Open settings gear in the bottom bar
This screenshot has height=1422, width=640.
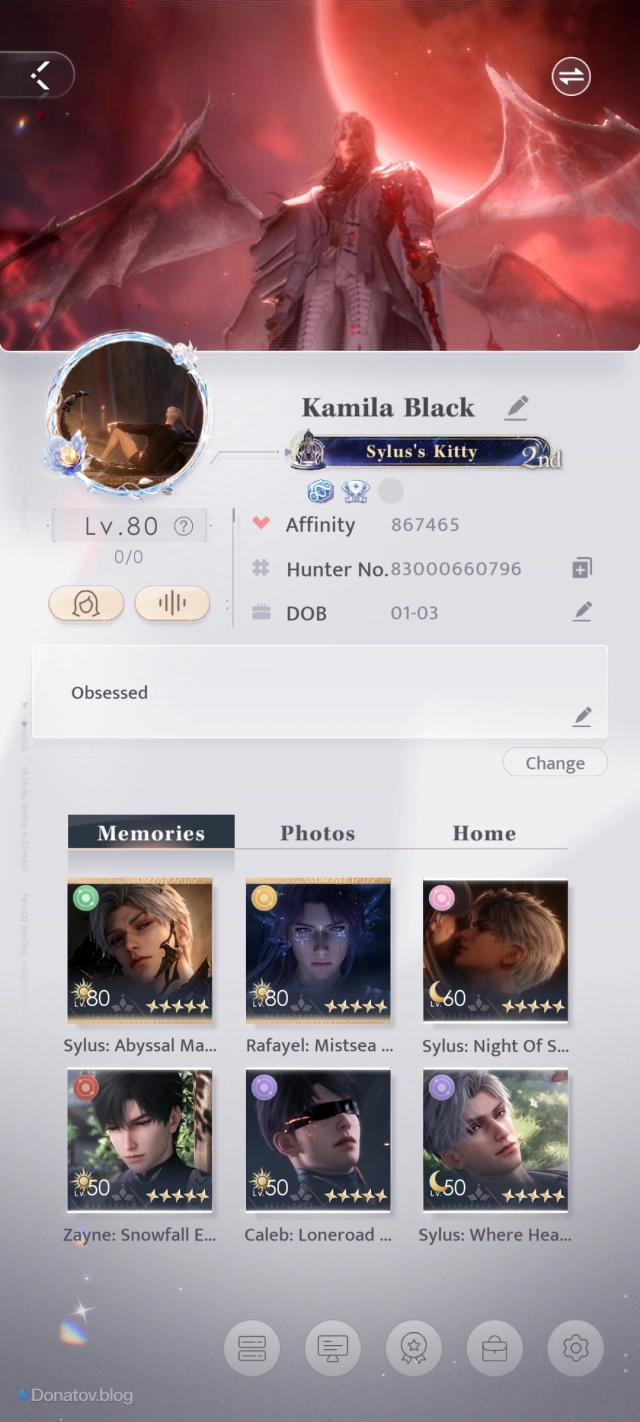575,1348
